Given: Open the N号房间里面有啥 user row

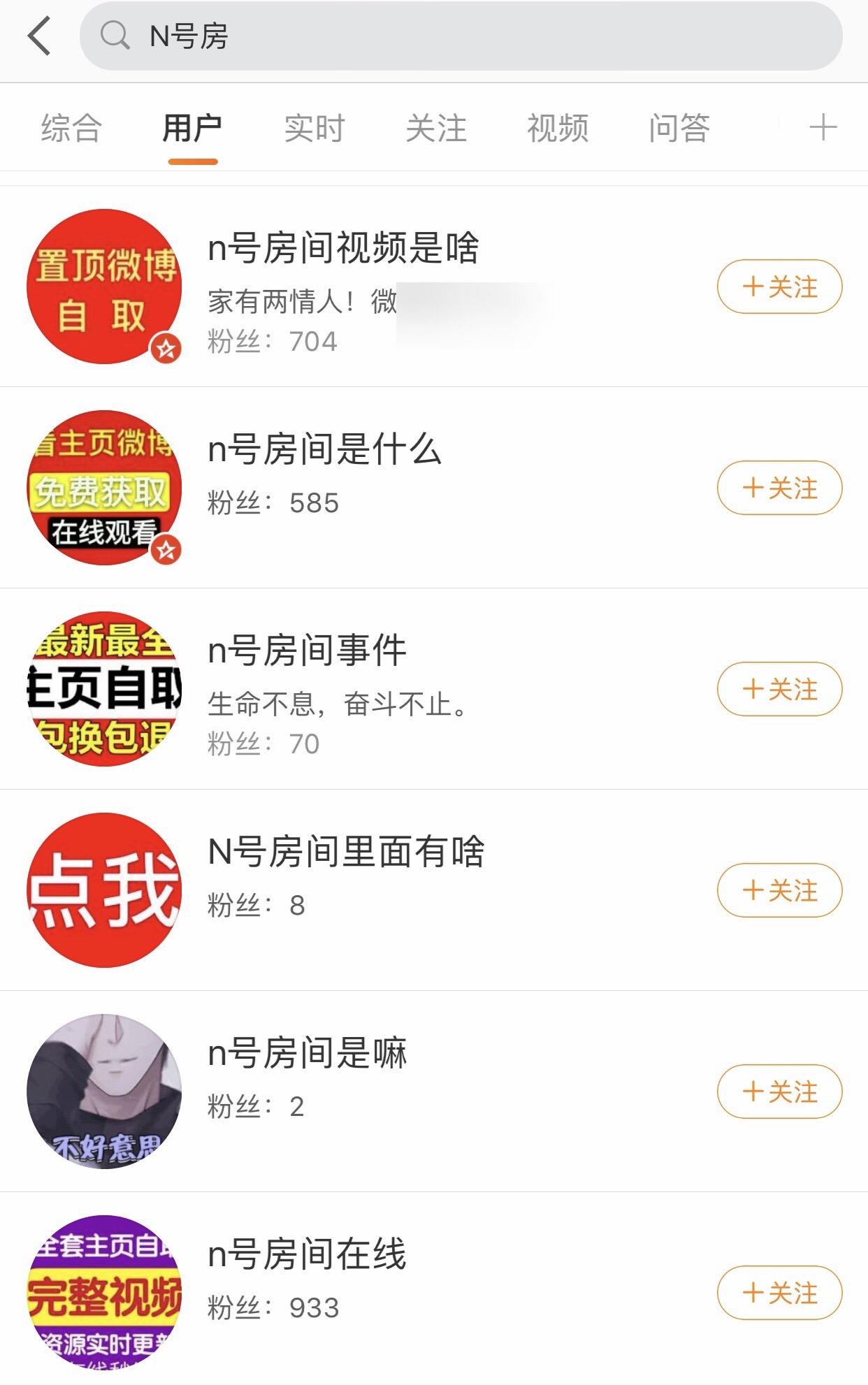Looking at the screenshot, I should pos(346,853).
